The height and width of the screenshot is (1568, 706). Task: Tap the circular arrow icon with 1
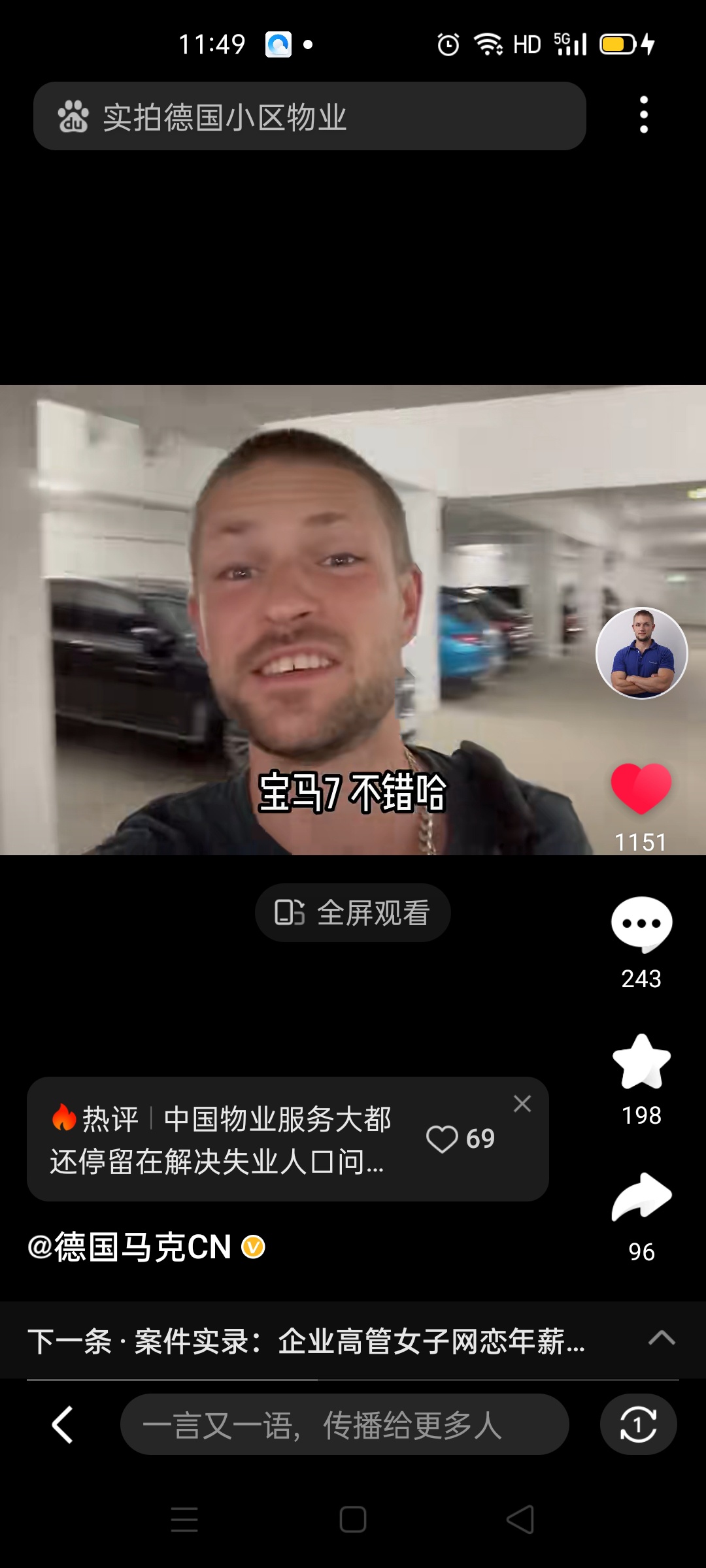click(x=638, y=1424)
